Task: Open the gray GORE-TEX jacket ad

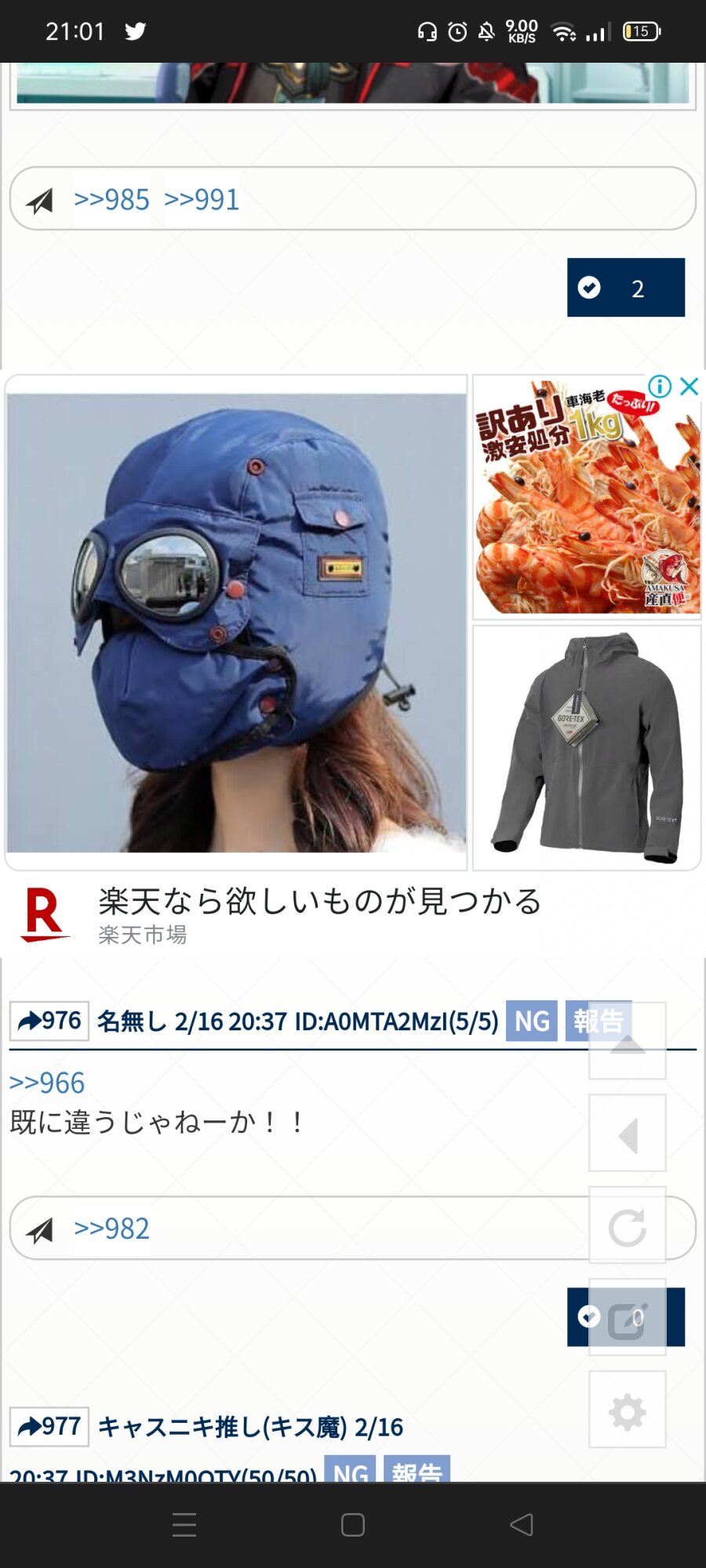Action: tap(587, 747)
